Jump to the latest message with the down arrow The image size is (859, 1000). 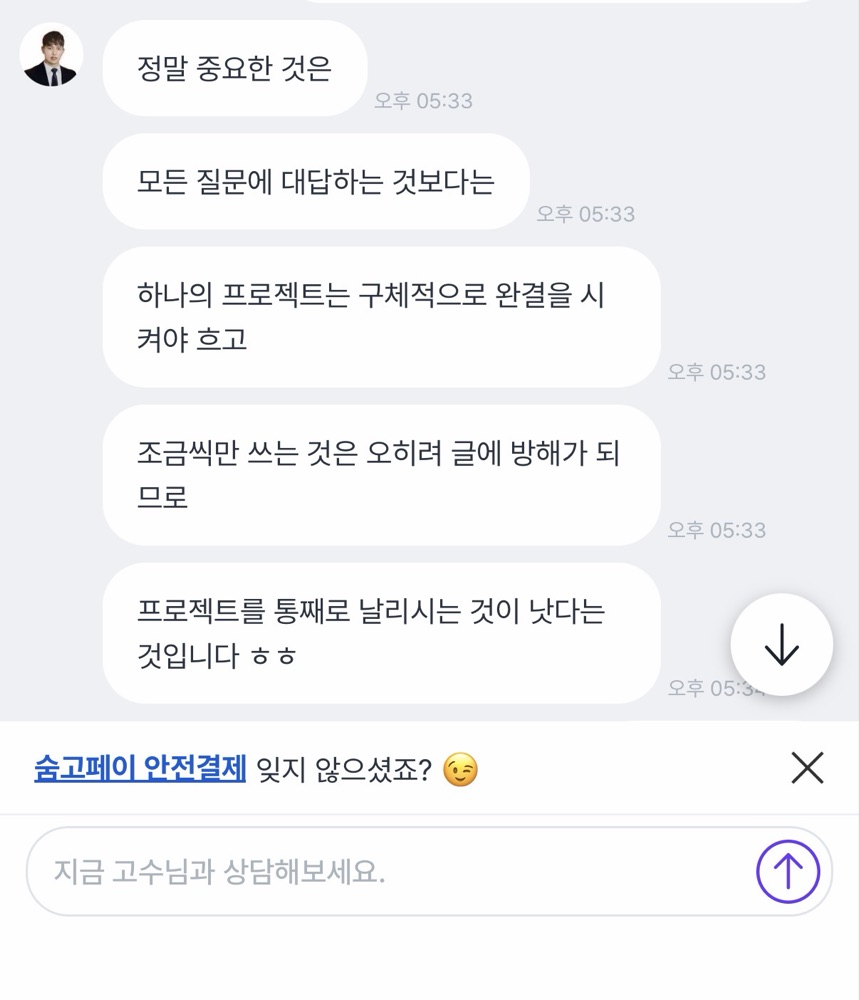coord(781,644)
